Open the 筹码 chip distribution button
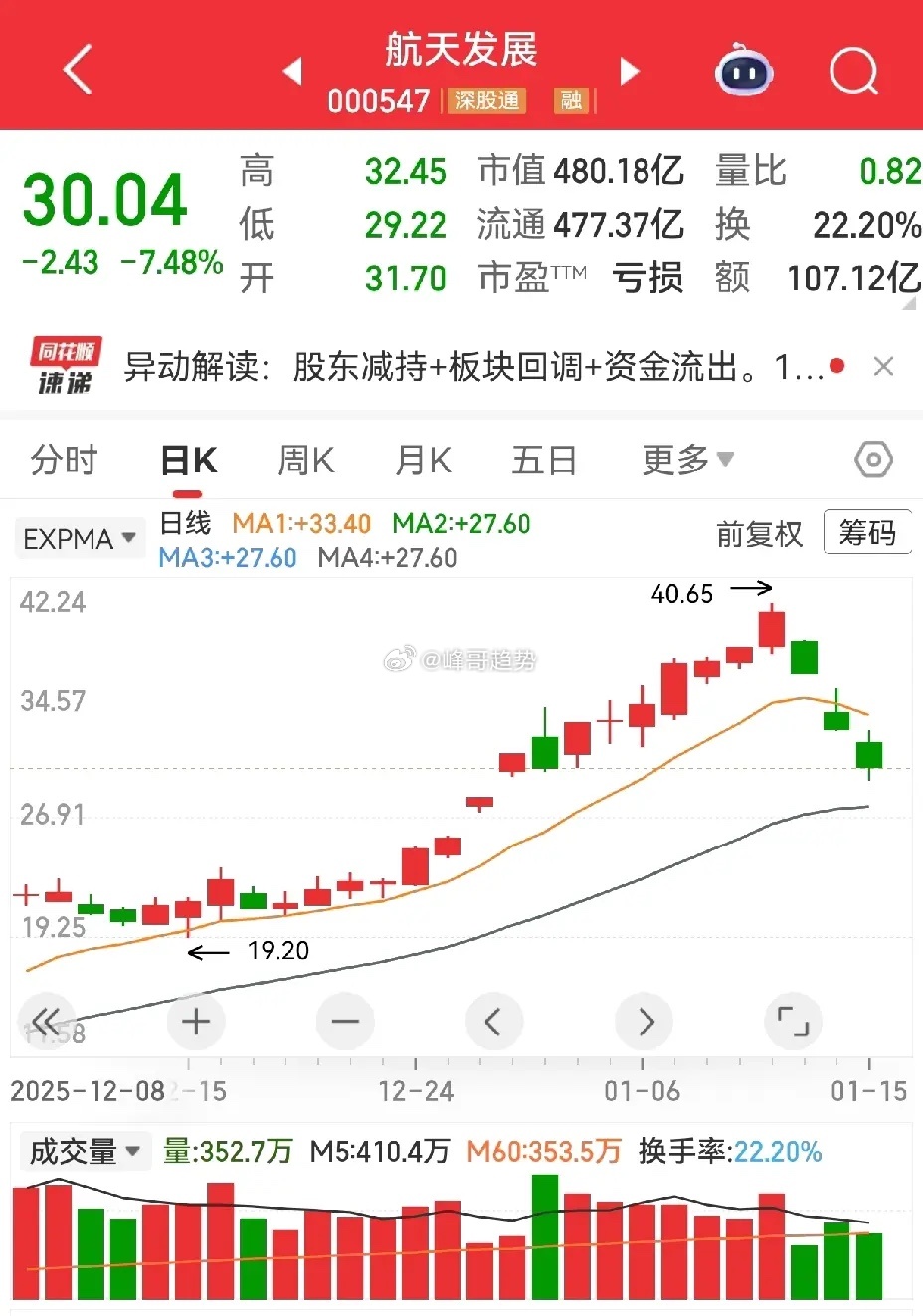Screen dimensions: 923x1316 (x=867, y=533)
